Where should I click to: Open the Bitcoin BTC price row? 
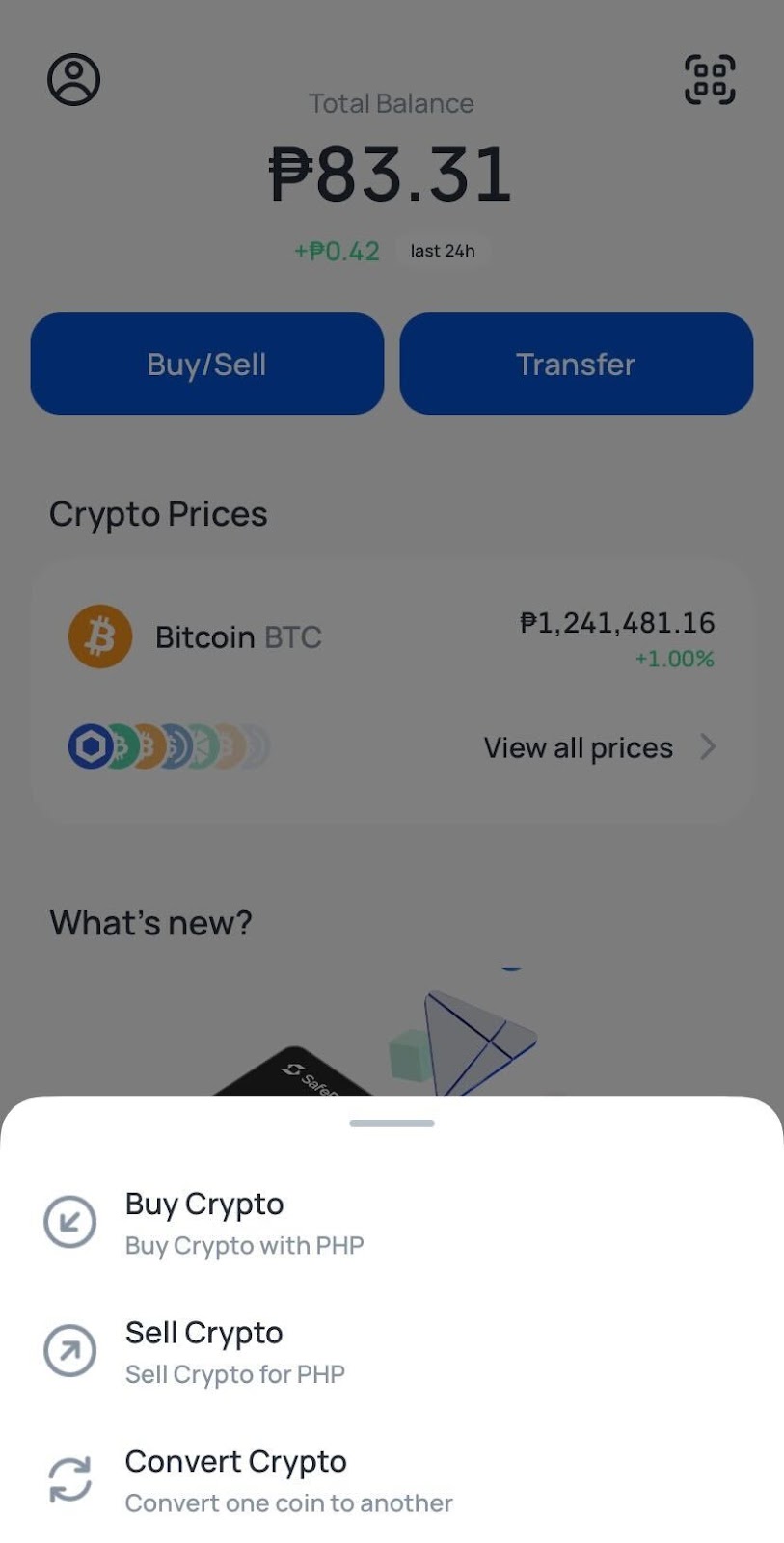coord(391,637)
